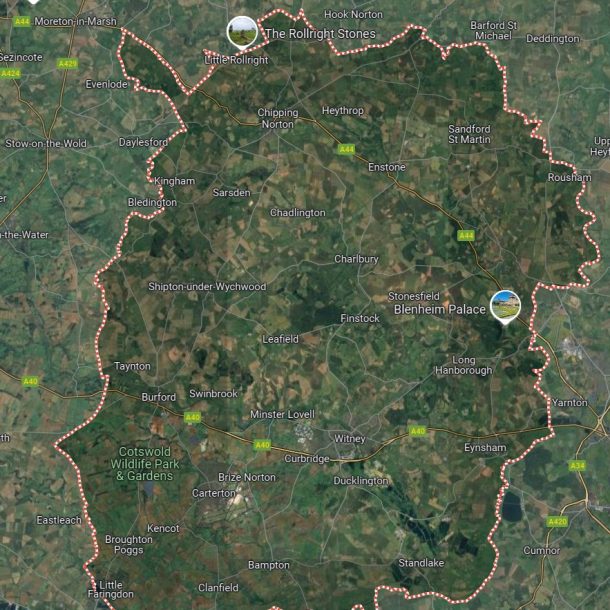Viewport: 610px width, 610px height.
Task: Open the Blenheim Palace photo marker
Action: point(506,306)
